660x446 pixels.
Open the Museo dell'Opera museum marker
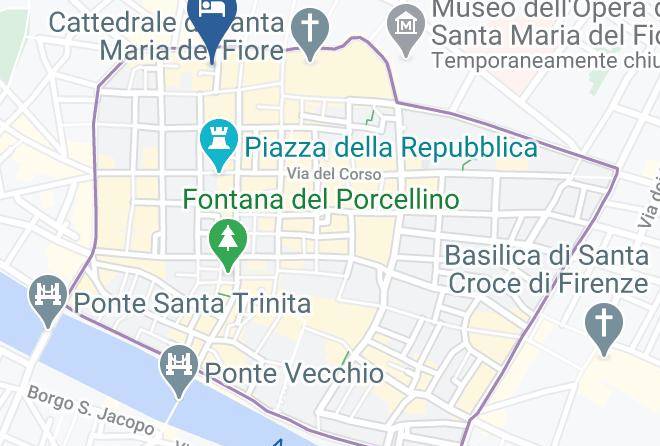(405, 20)
